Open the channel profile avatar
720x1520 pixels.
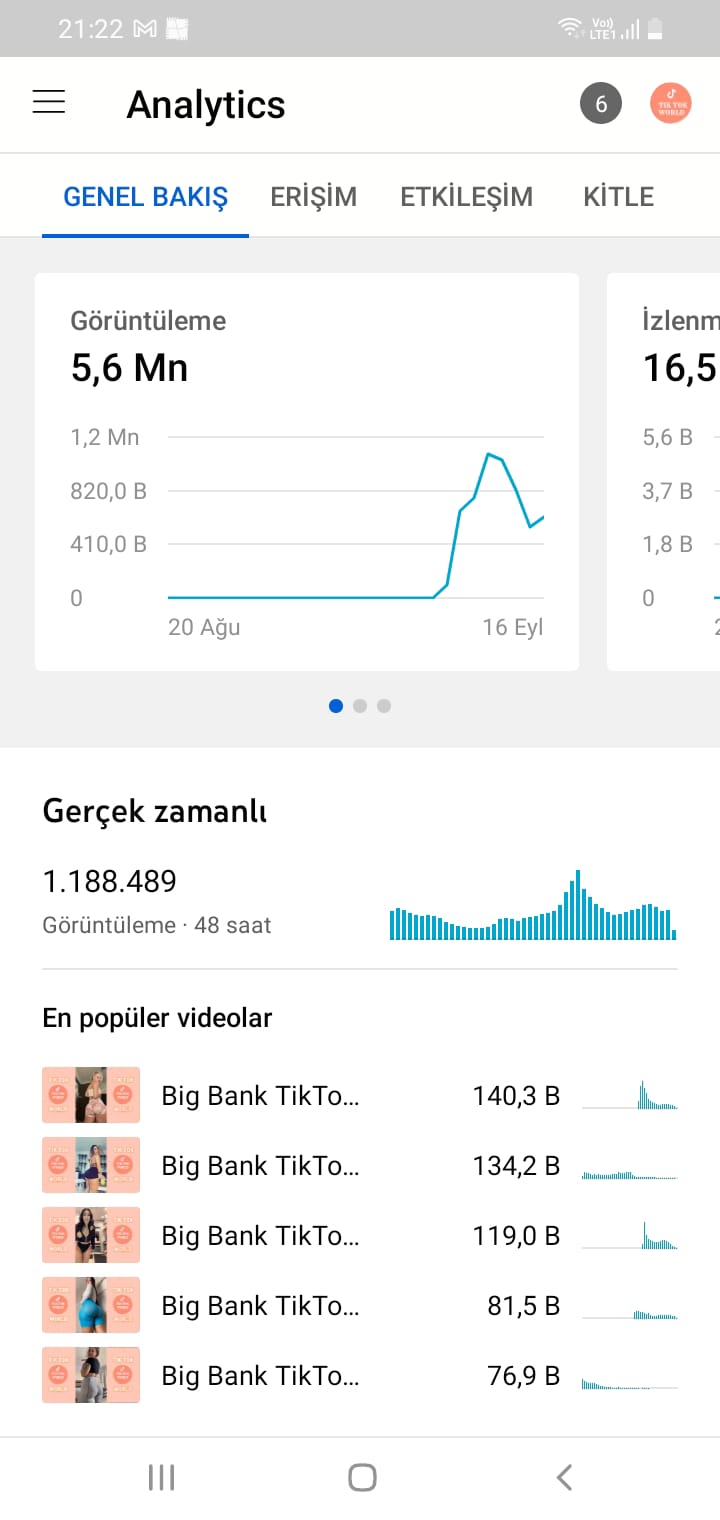pyautogui.click(x=671, y=104)
